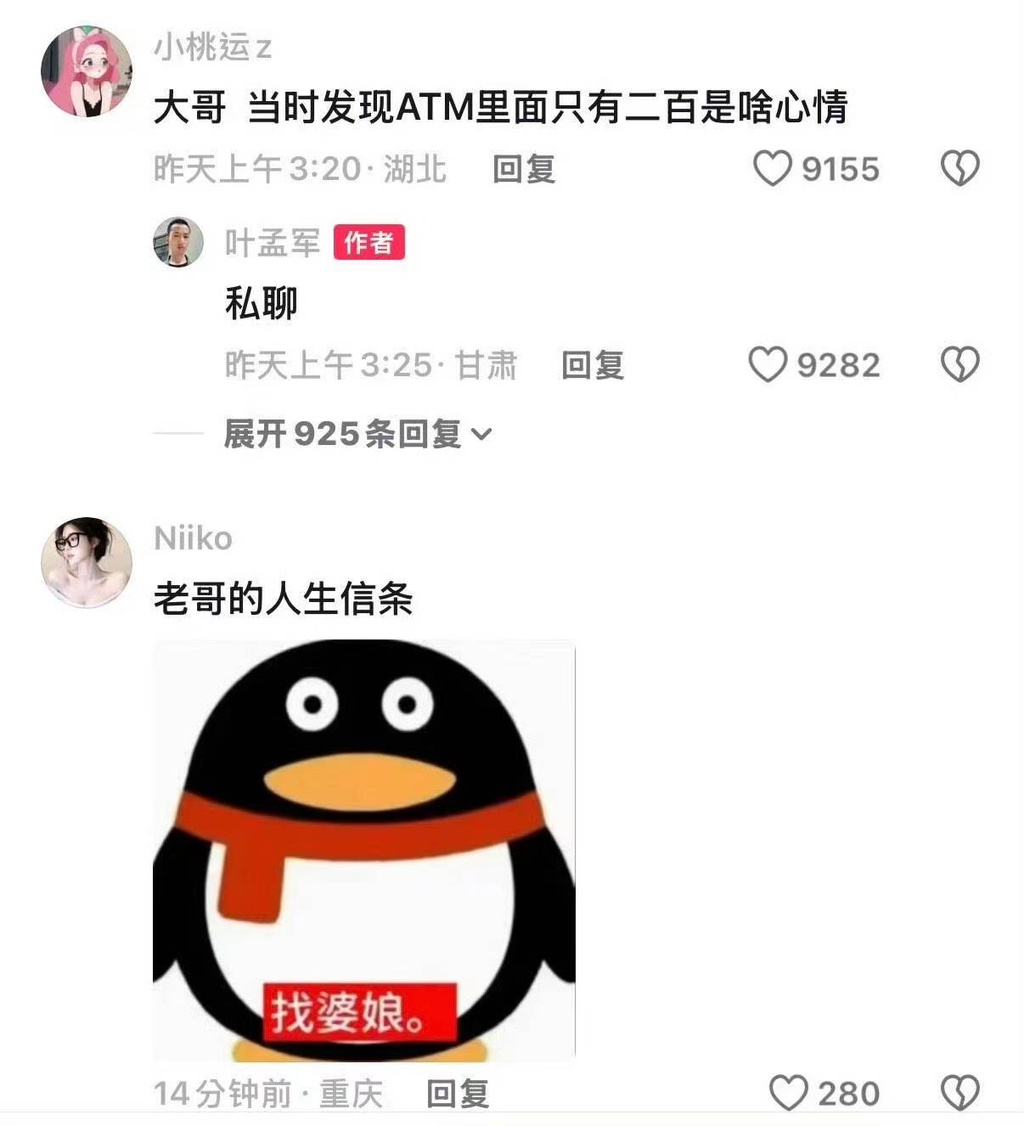The height and width of the screenshot is (1126, 1024).
Task: Open author 叶孟军's avatar
Action: (178, 242)
